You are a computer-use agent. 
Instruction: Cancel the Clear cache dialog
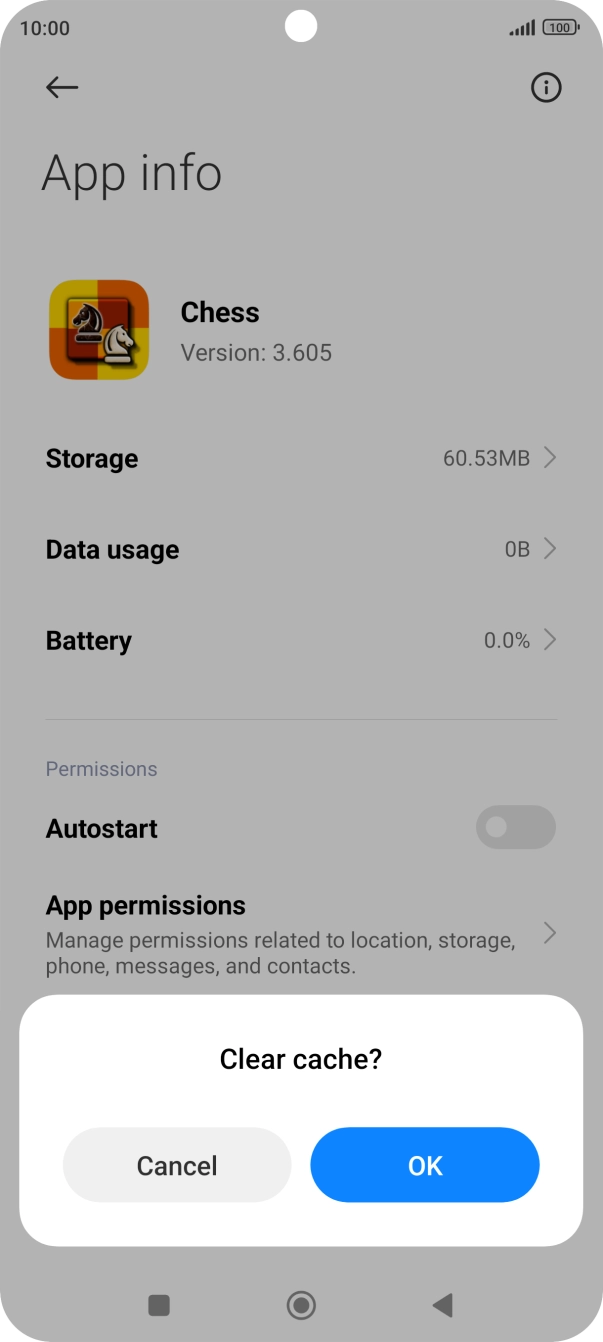(177, 1165)
